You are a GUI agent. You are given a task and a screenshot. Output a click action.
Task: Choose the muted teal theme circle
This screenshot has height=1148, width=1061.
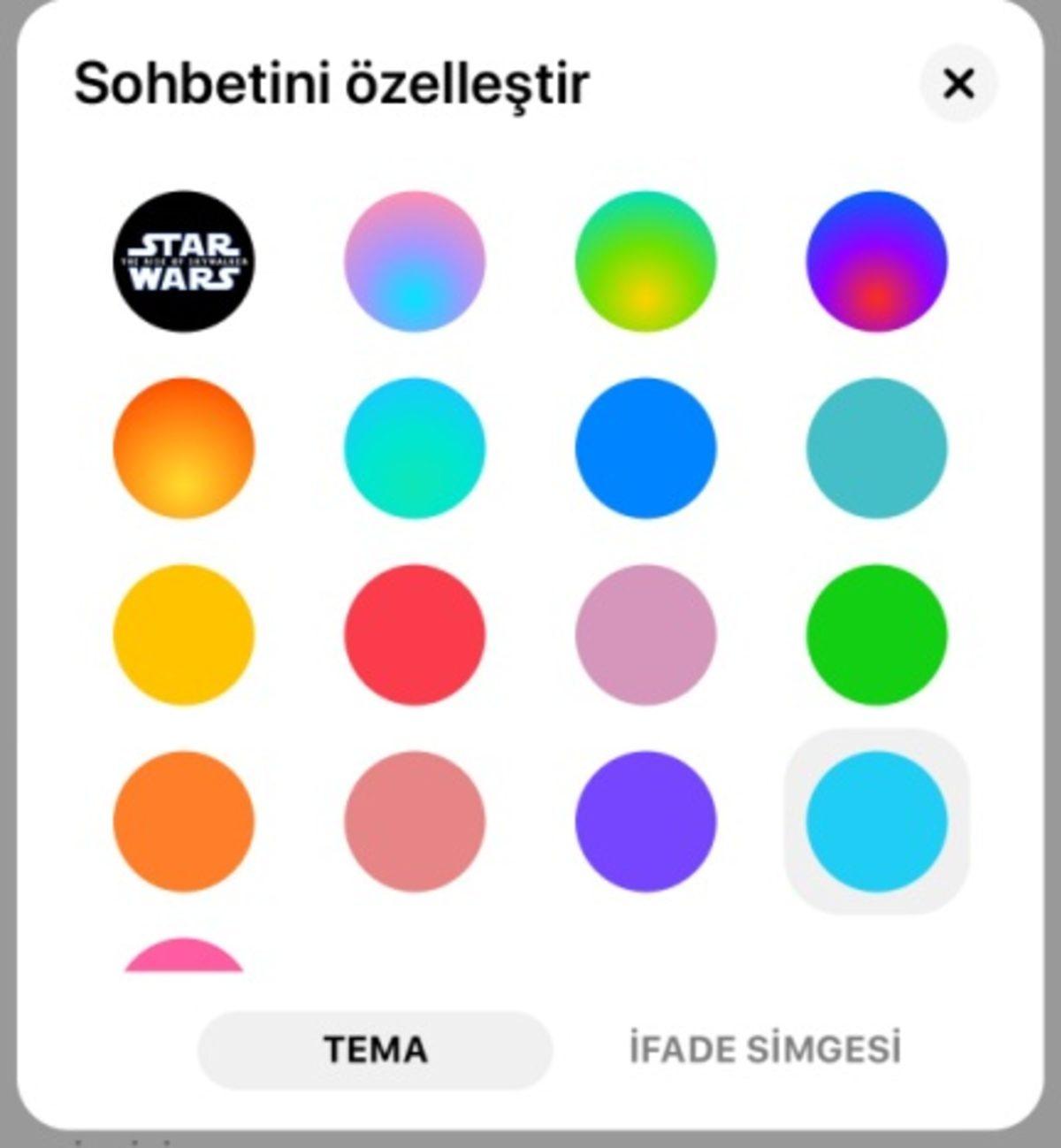pyautogui.click(x=875, y=447)
